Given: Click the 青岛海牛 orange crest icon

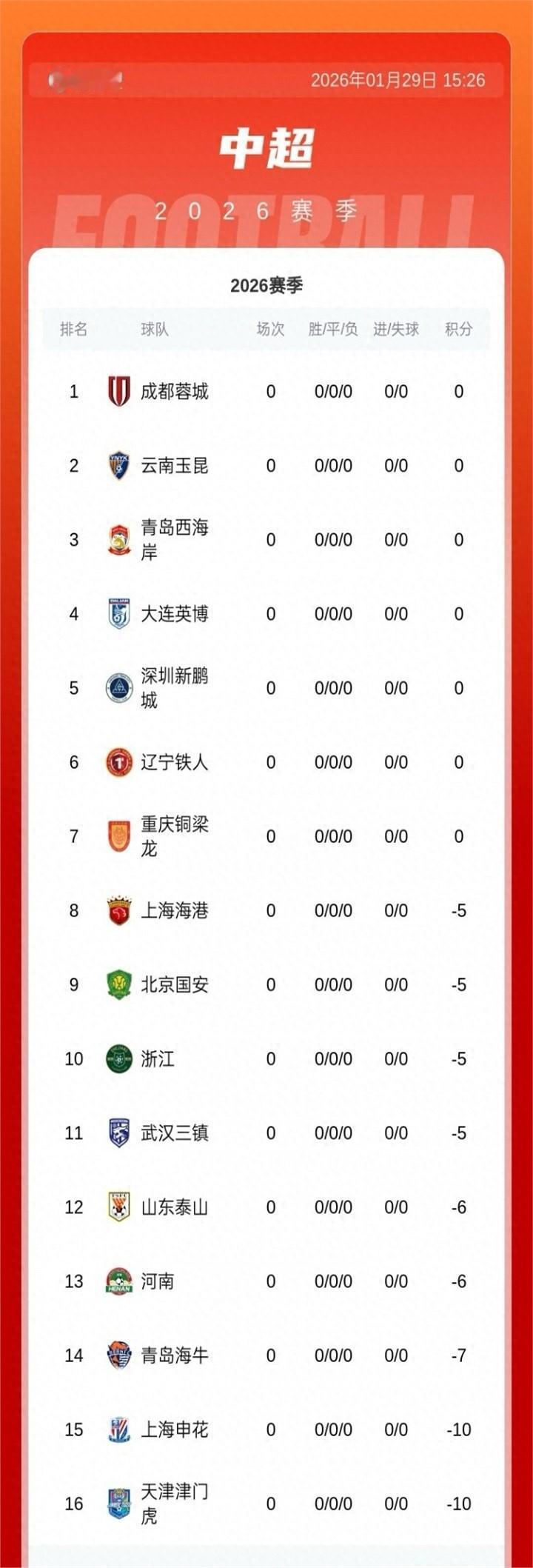Looking at the screenshot, I should coord(118,1355).
